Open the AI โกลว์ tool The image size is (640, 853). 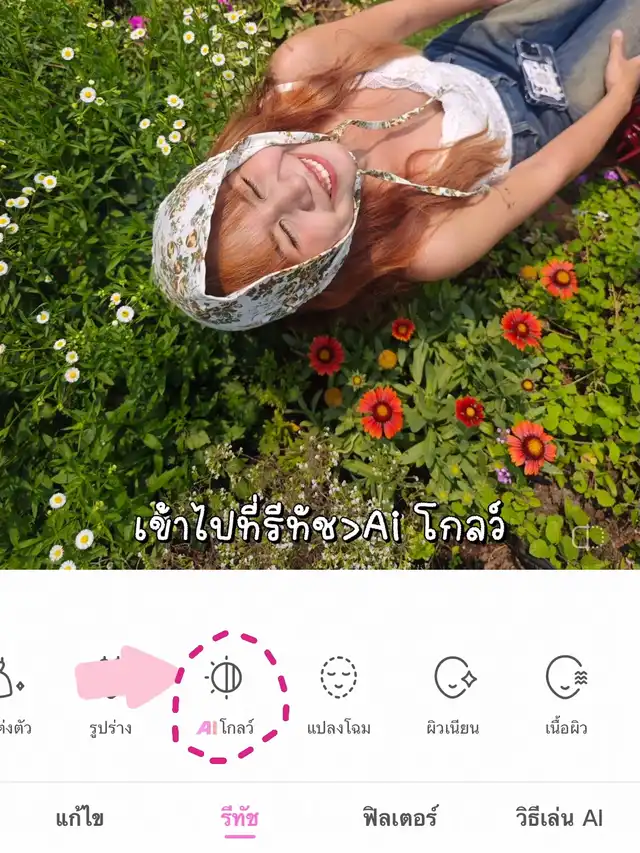pyautogui.click(x=225, y=695)
